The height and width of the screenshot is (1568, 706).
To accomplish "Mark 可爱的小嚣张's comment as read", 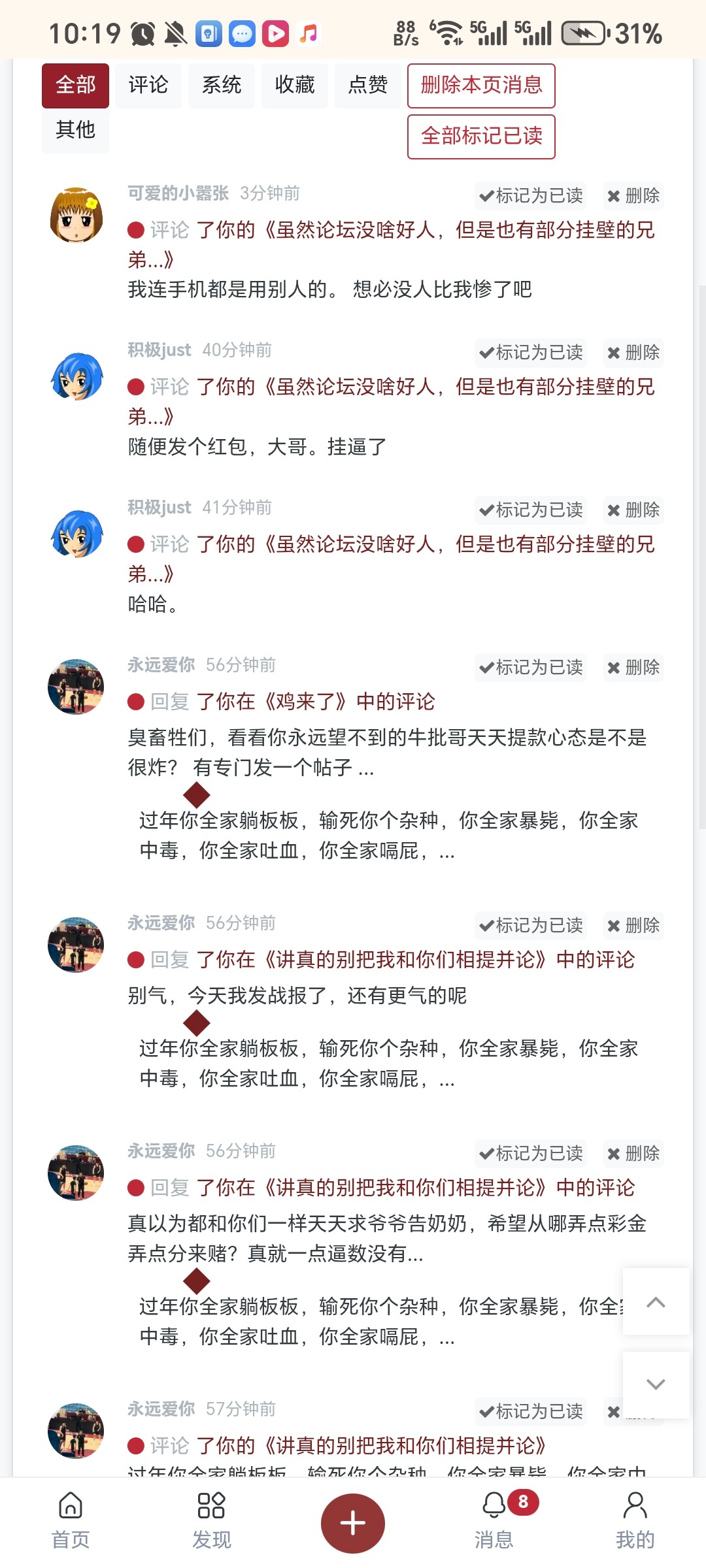I will [531, 195].
